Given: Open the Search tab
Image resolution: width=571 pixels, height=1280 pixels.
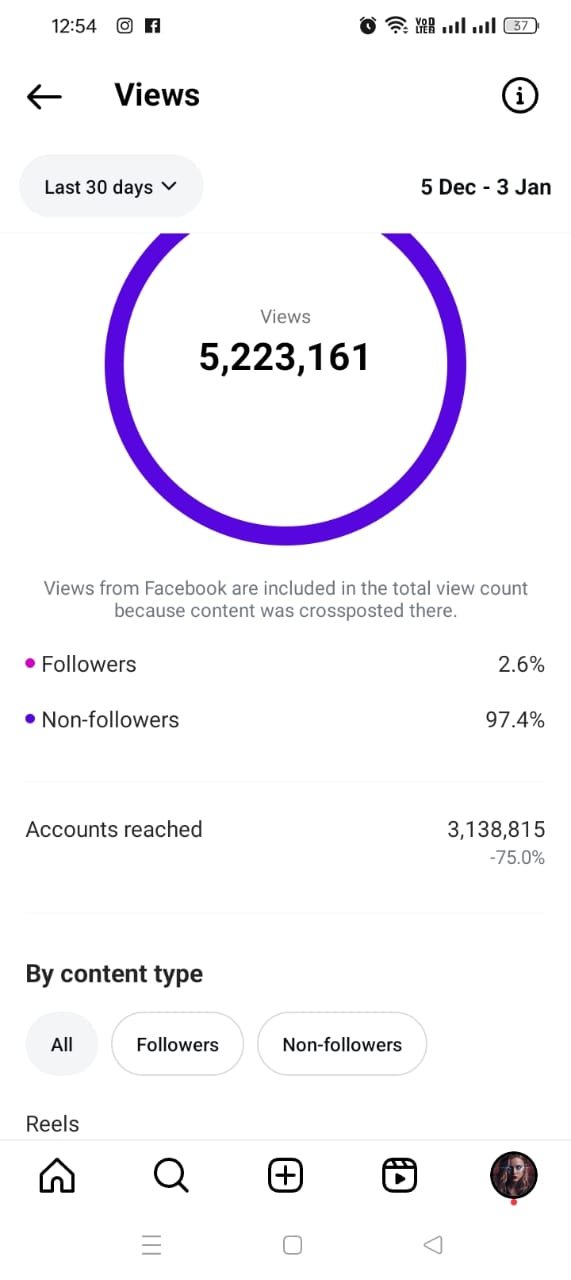Looking at the screenshot, I should pyautogui.click(x=171, y=1175).
